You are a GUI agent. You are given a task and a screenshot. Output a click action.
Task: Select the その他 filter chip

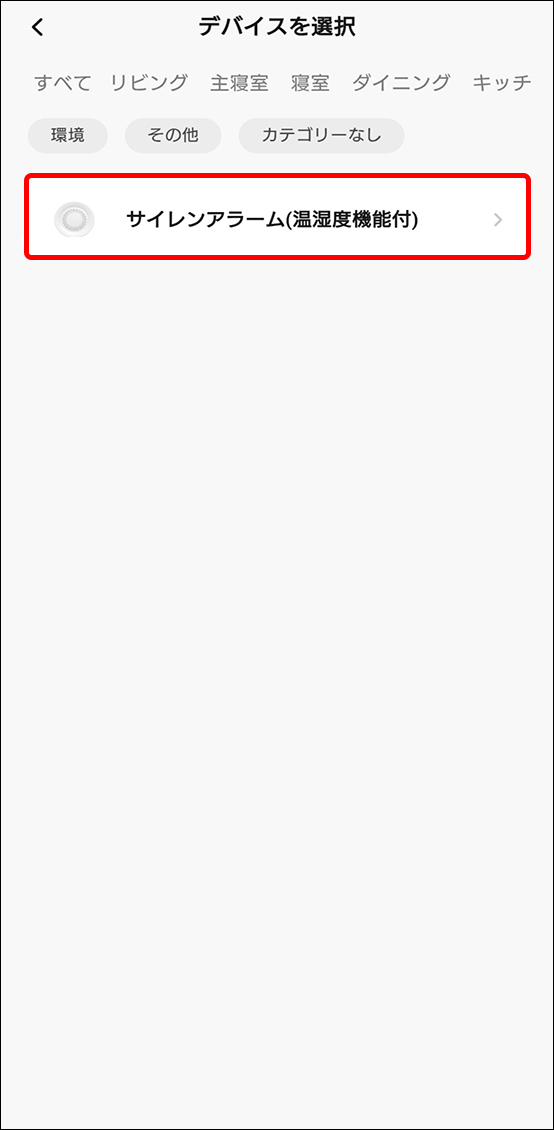click(x=173, y=135)
